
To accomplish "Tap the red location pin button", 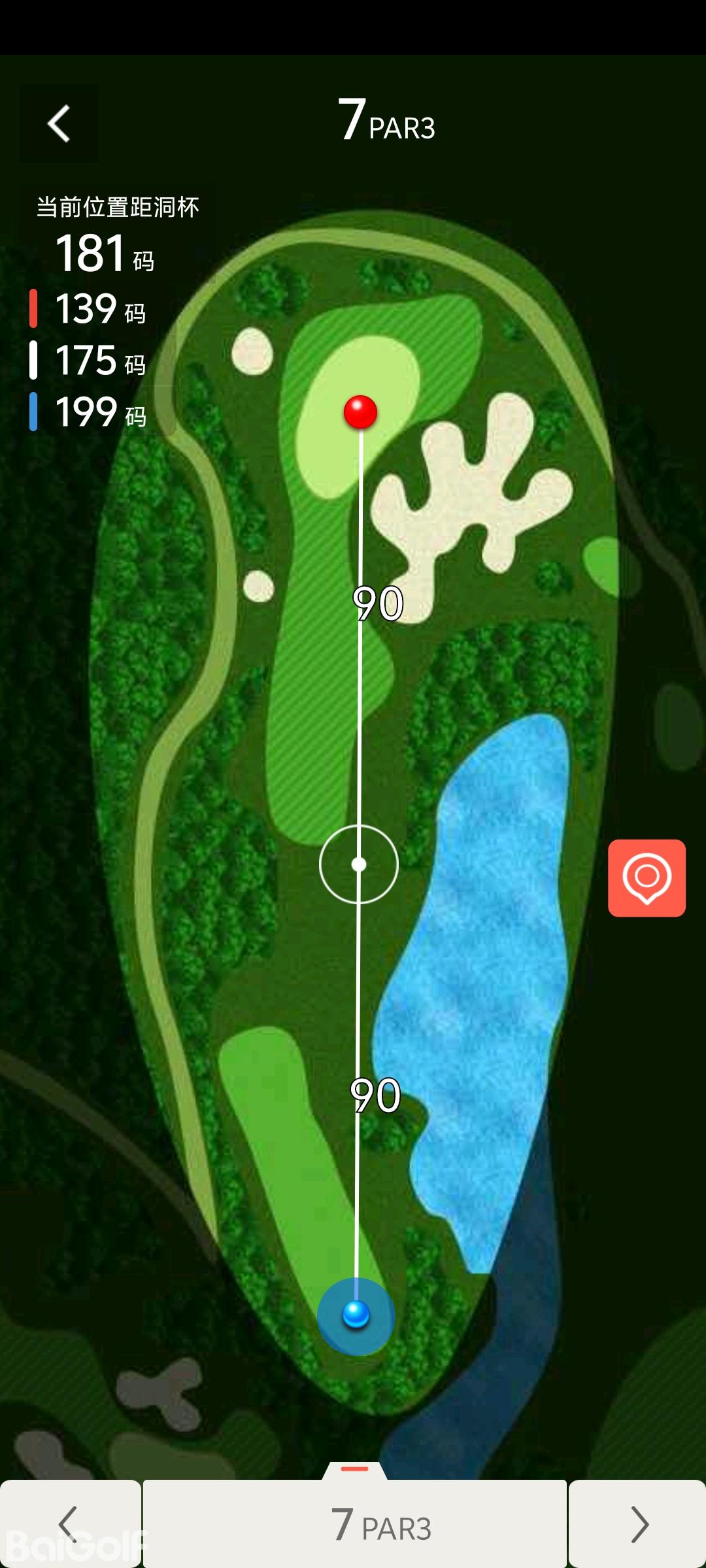I will 647,877.
